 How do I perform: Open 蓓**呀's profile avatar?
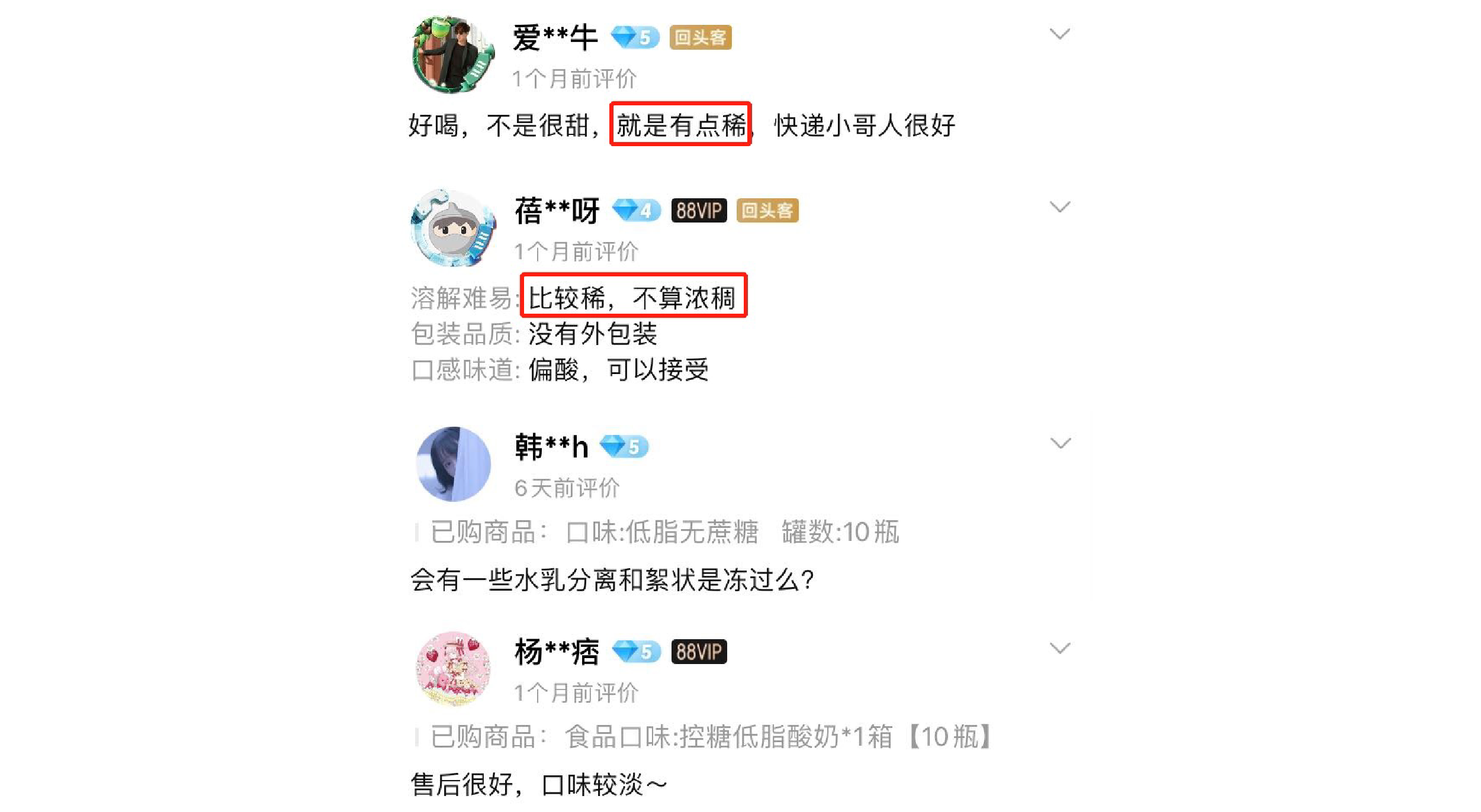pyautogui.click(x=454, y=228)
